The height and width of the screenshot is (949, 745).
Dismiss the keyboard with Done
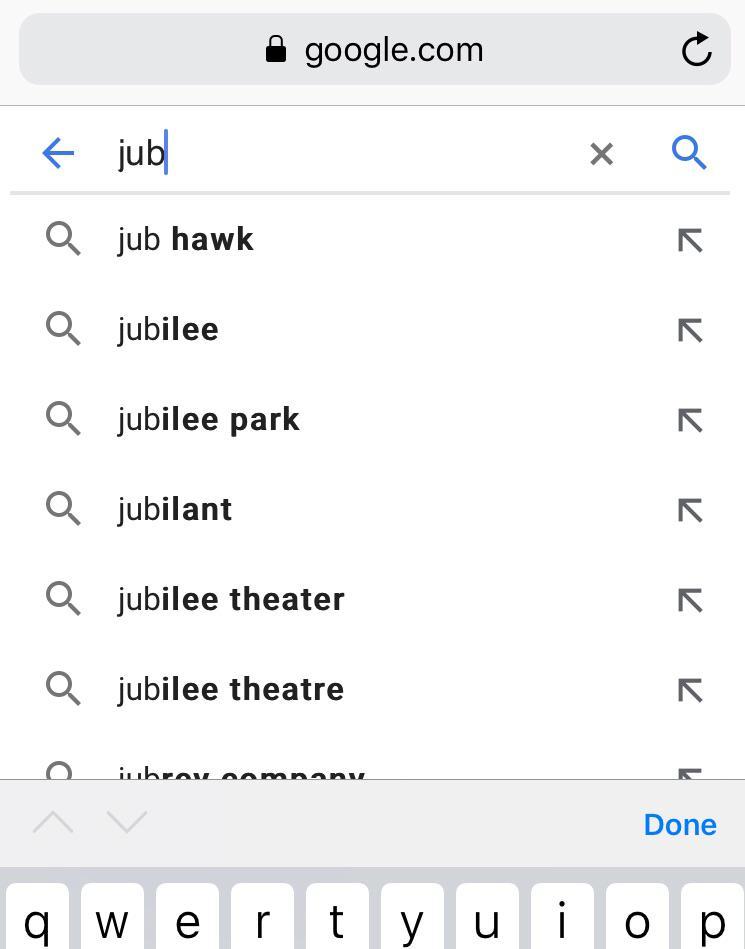[680, 824]
